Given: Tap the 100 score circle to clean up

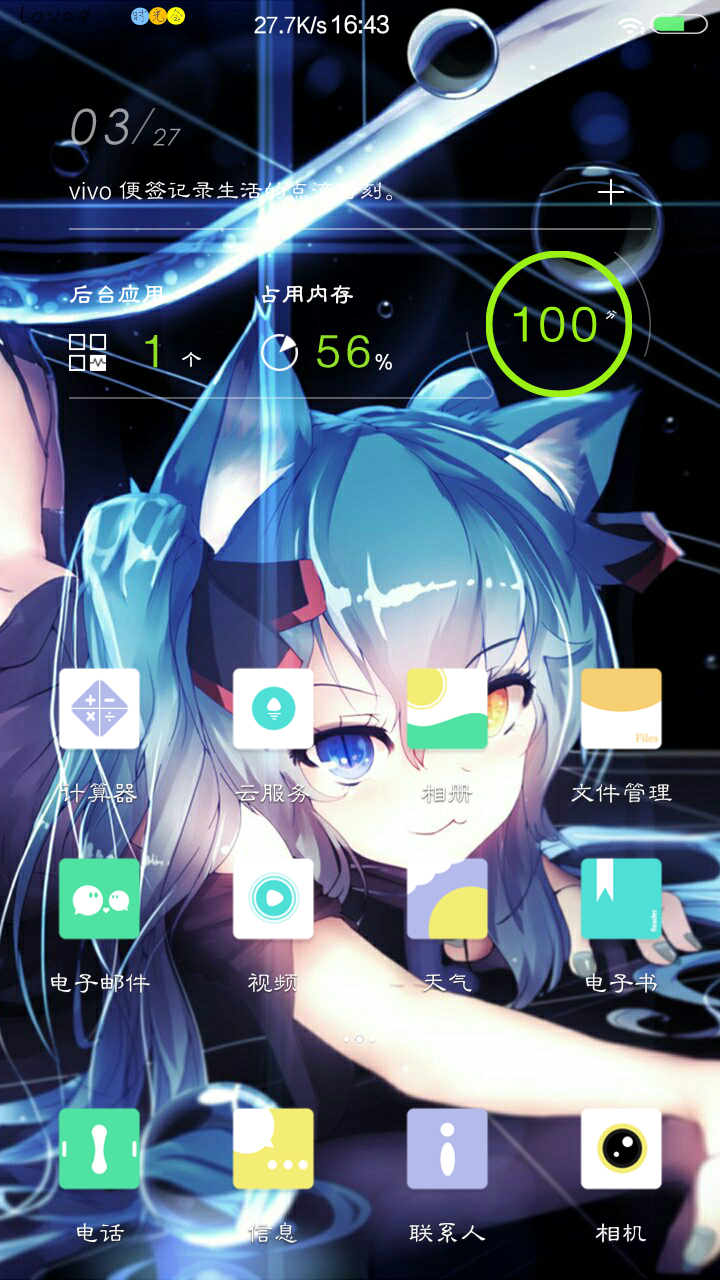Looking at the screenshot, I should tap(559, 324).
